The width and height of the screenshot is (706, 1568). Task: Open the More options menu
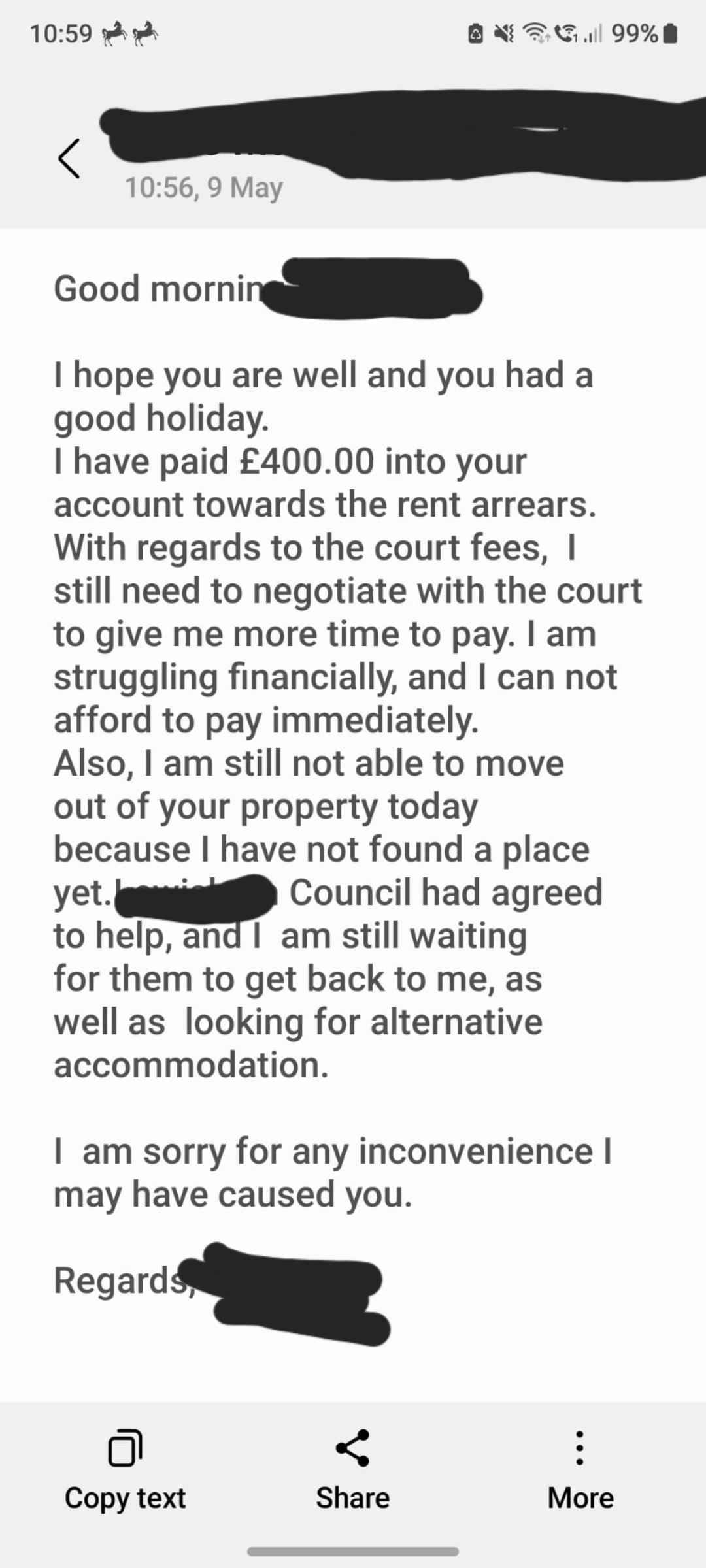(580, 1471)
